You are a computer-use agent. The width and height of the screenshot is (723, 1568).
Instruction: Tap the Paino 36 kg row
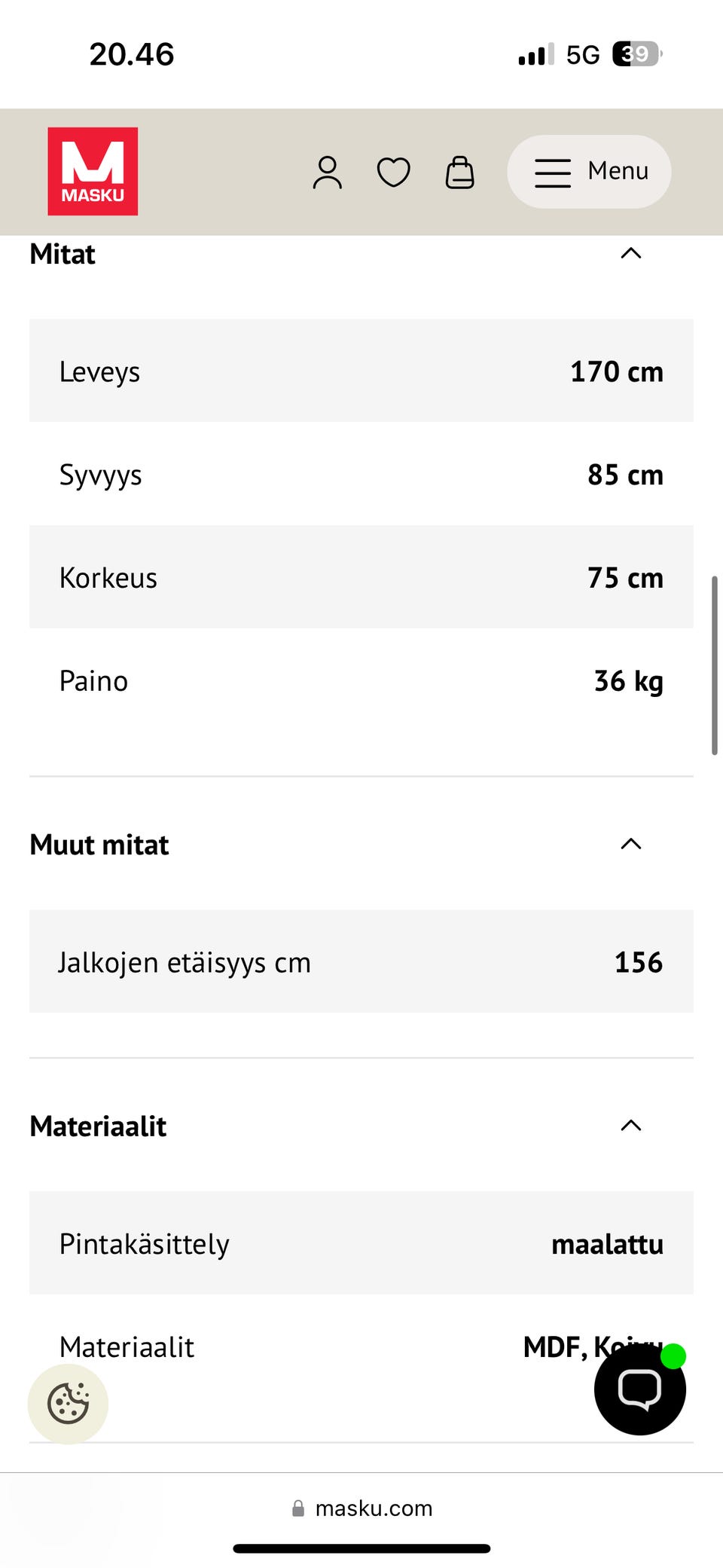[x=361, y=680]
